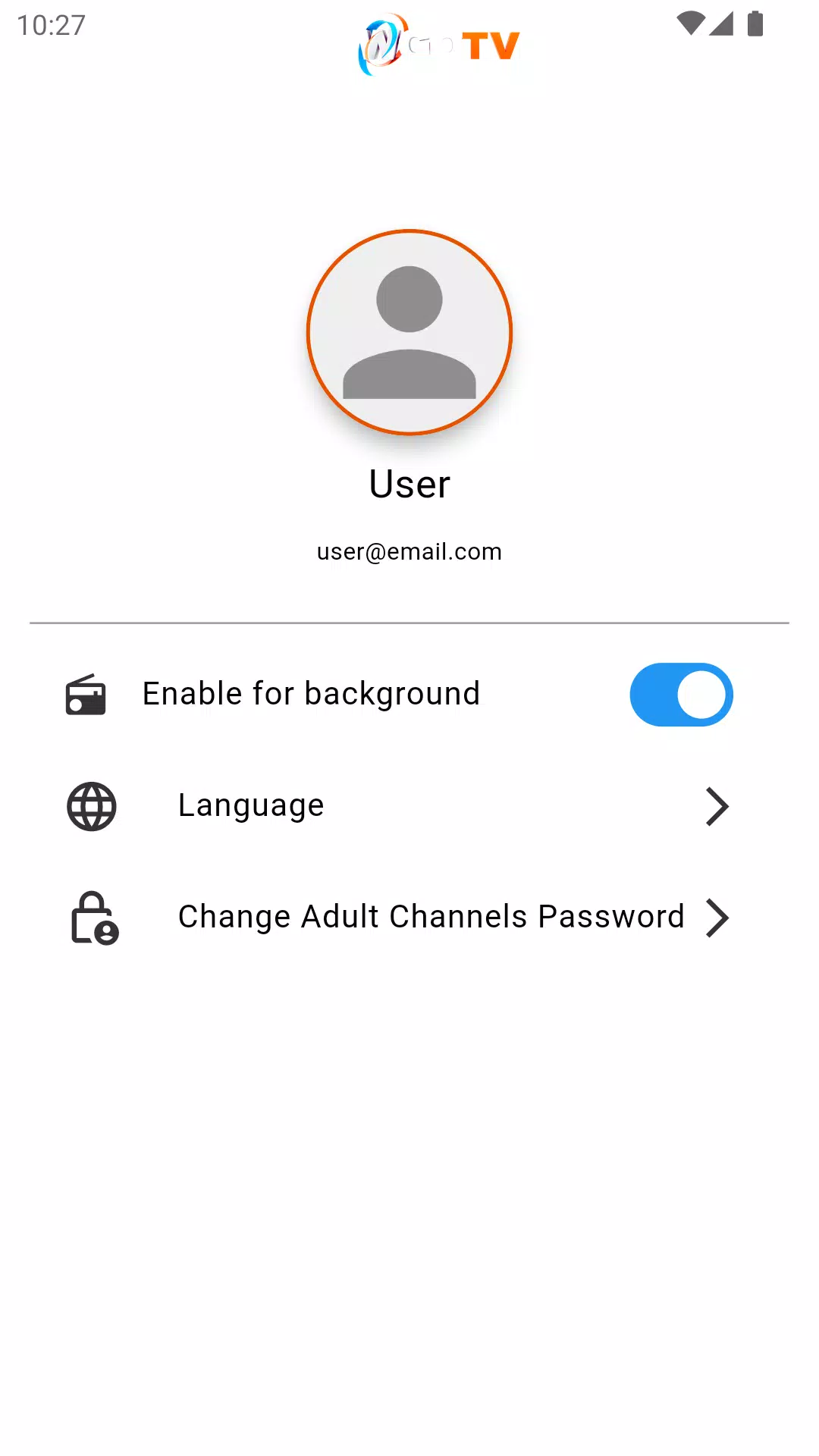Turn off the Enable for background switch
This screenshot has height=1456, width=819.
tap(681, 695)
